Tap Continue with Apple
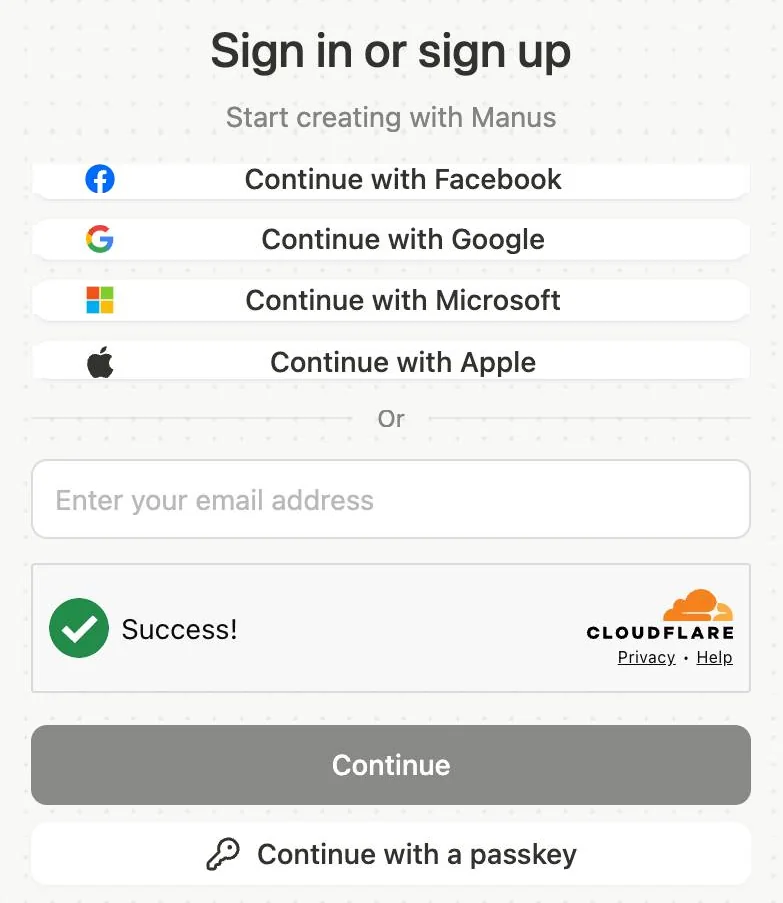The image size is (783, 903). pos(391,362)
